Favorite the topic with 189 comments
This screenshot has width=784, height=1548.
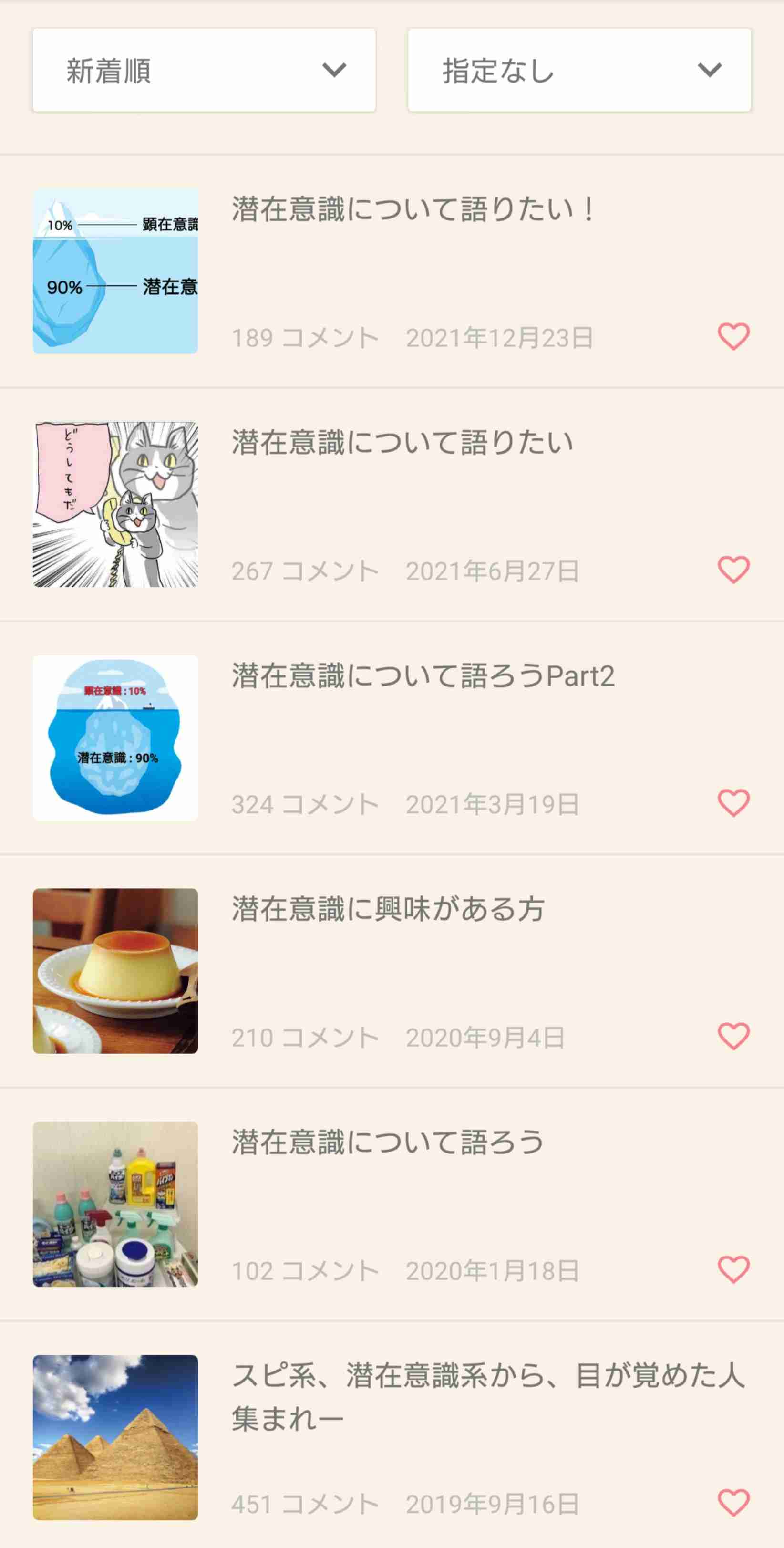click(x=733, y=336)
